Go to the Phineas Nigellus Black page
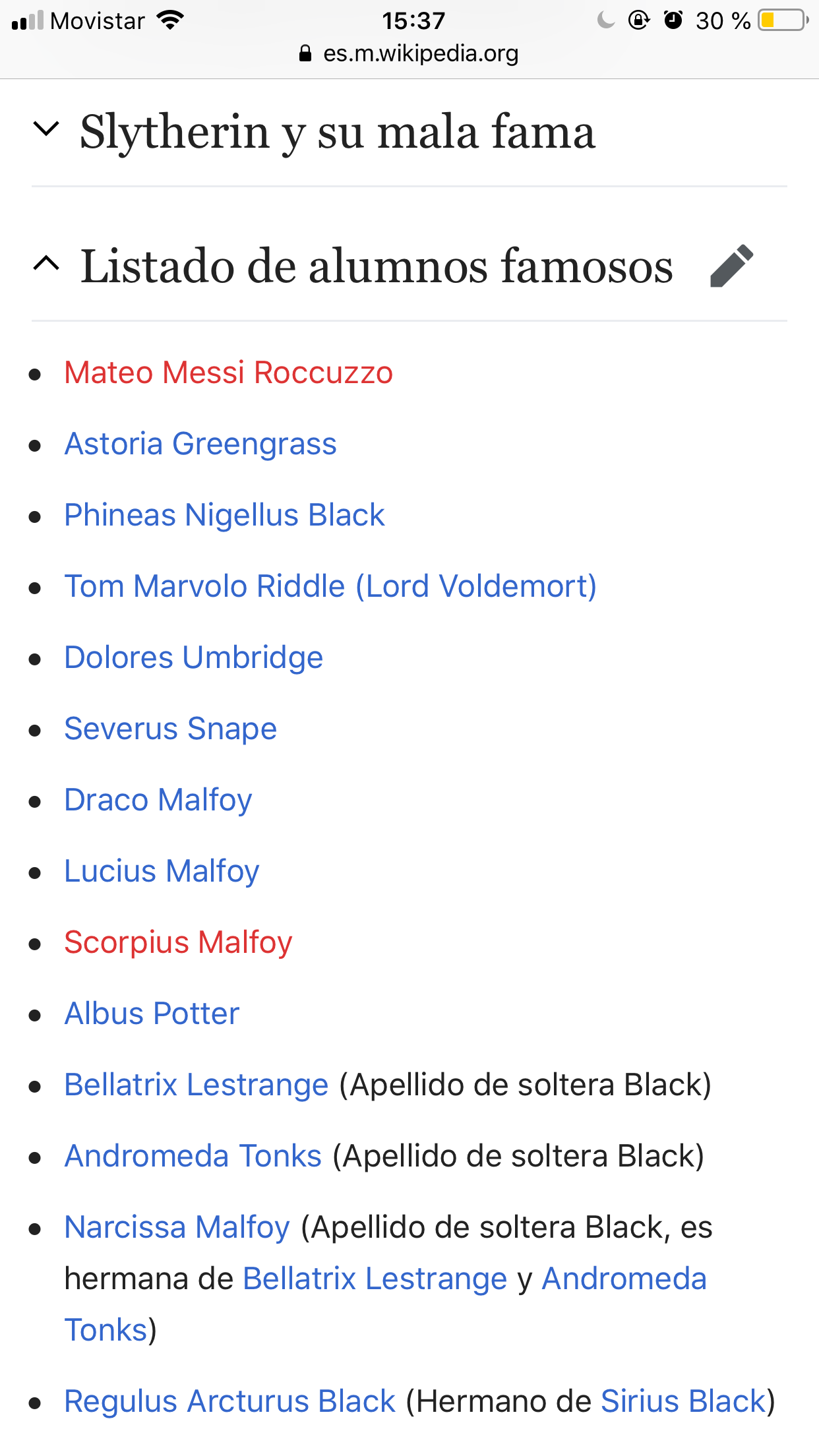 (x=224, y=516)
